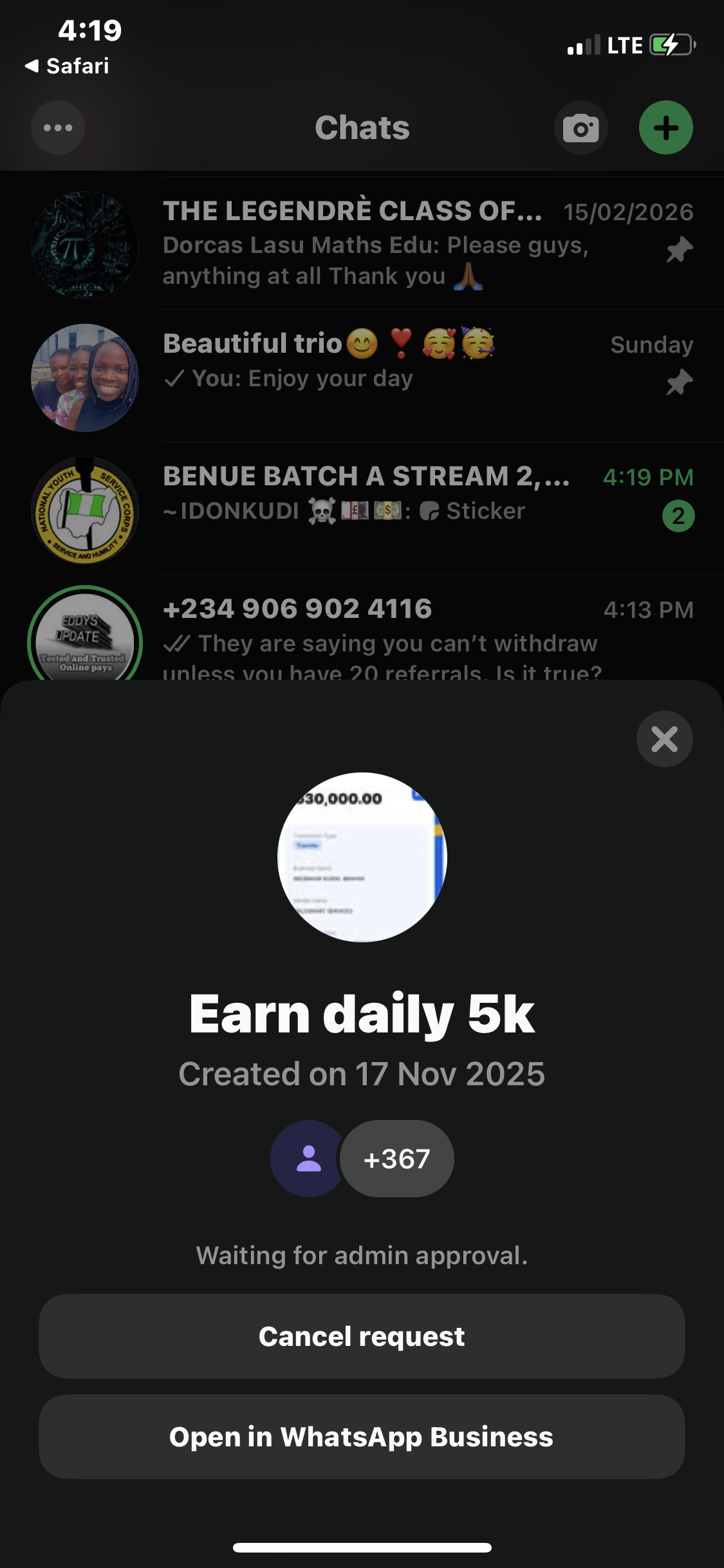Close the Earn daily 5k group sheet
Image resolution: width=724 pixels, height=1568 pixels.
[x=664, y=739]
